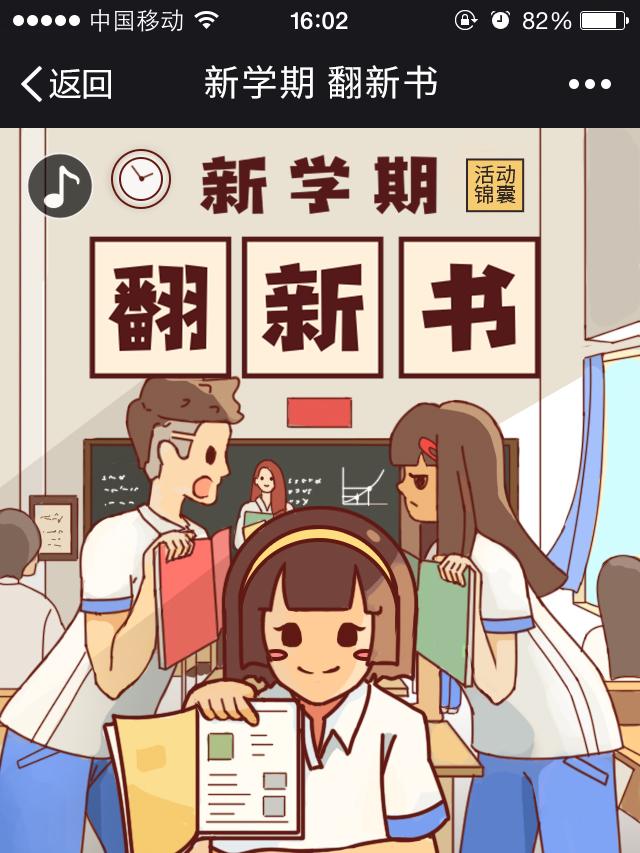Open the three-dot overflow menu
This screenshot has width=640, height=853.
click(590, 85)
